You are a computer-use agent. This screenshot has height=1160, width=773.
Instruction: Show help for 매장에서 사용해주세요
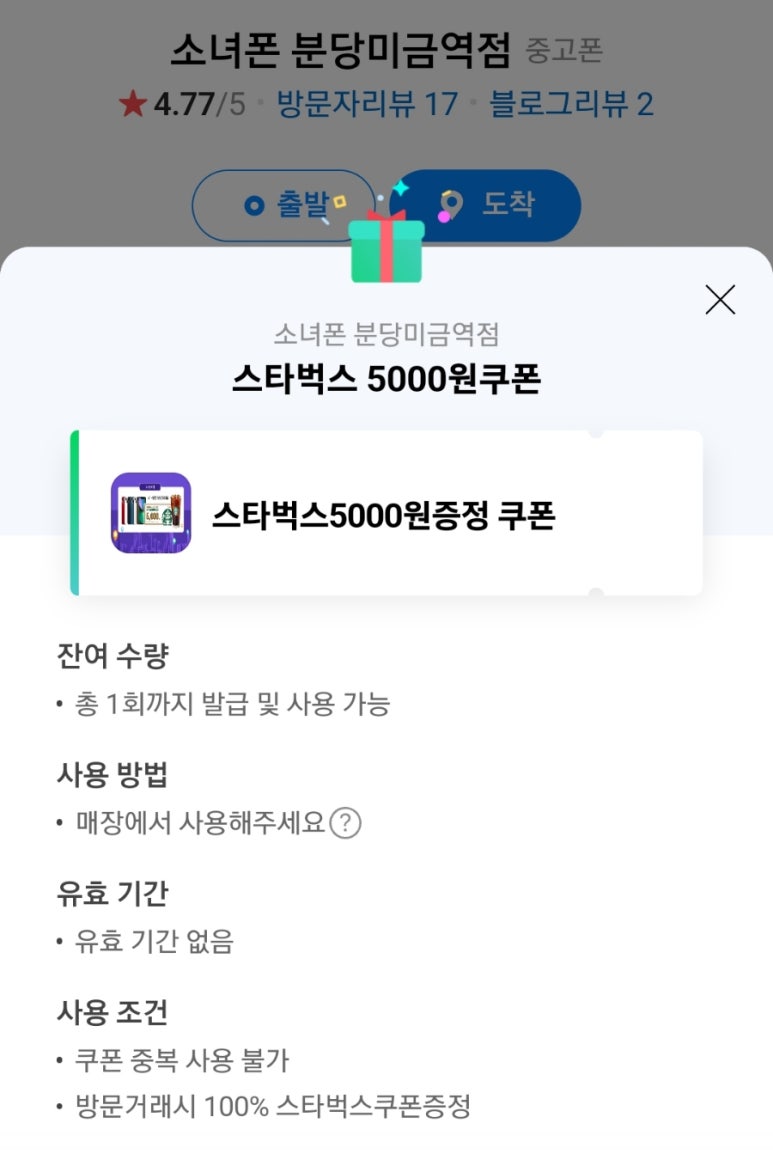(x=345, y=824)
